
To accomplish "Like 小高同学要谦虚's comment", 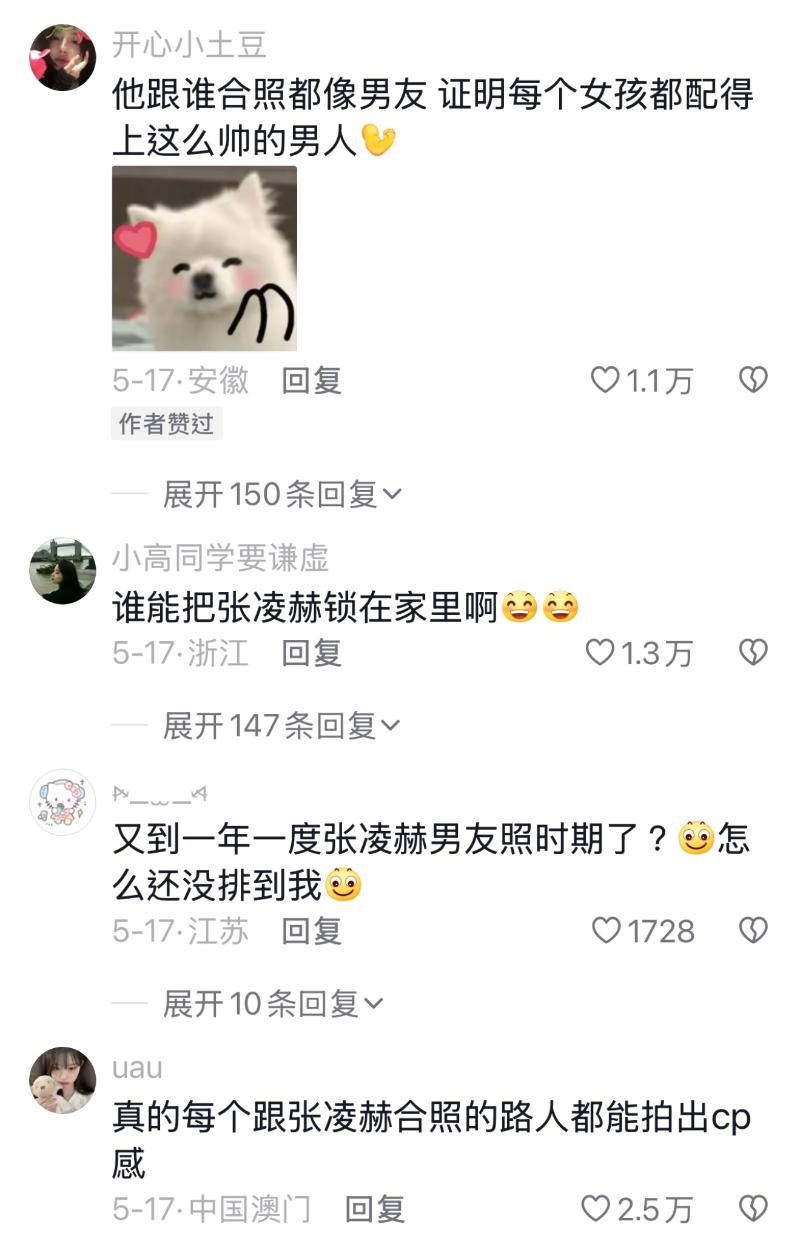I will [x=599, y=653].
